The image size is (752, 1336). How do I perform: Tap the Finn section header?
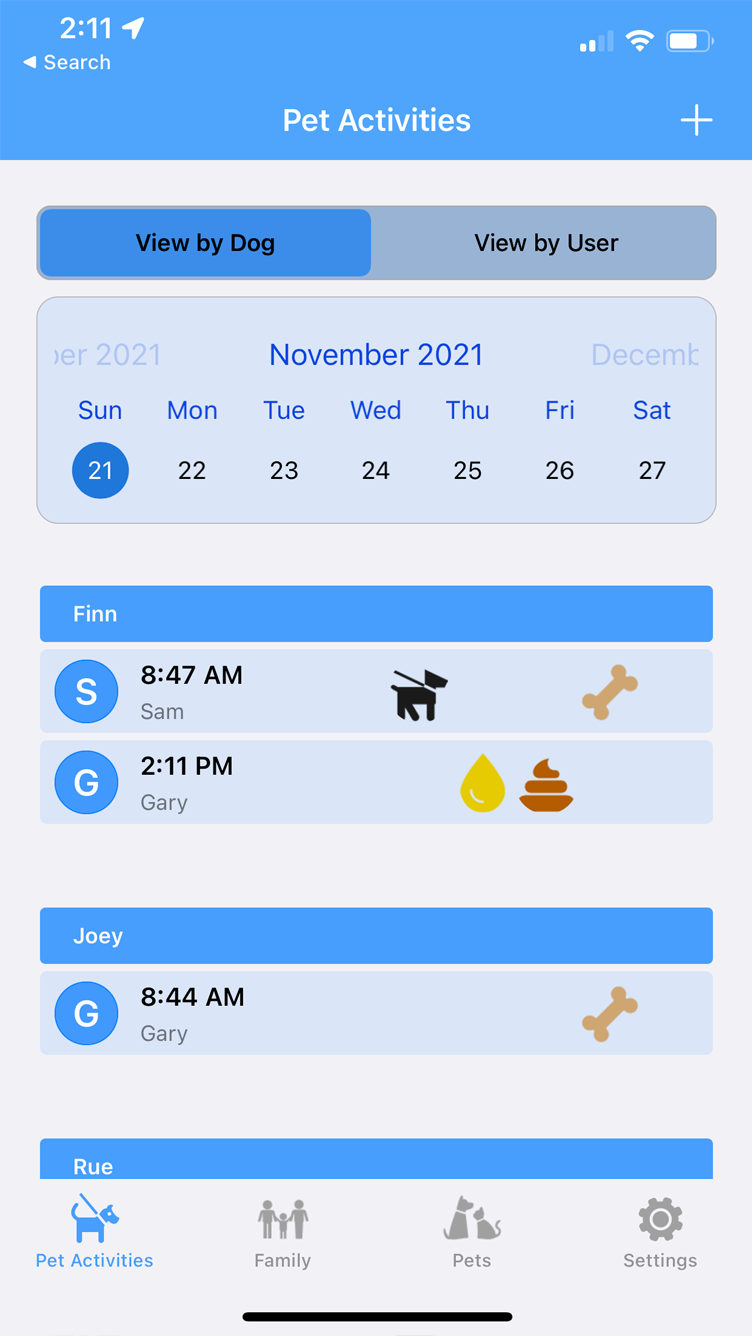coord(376,613)
